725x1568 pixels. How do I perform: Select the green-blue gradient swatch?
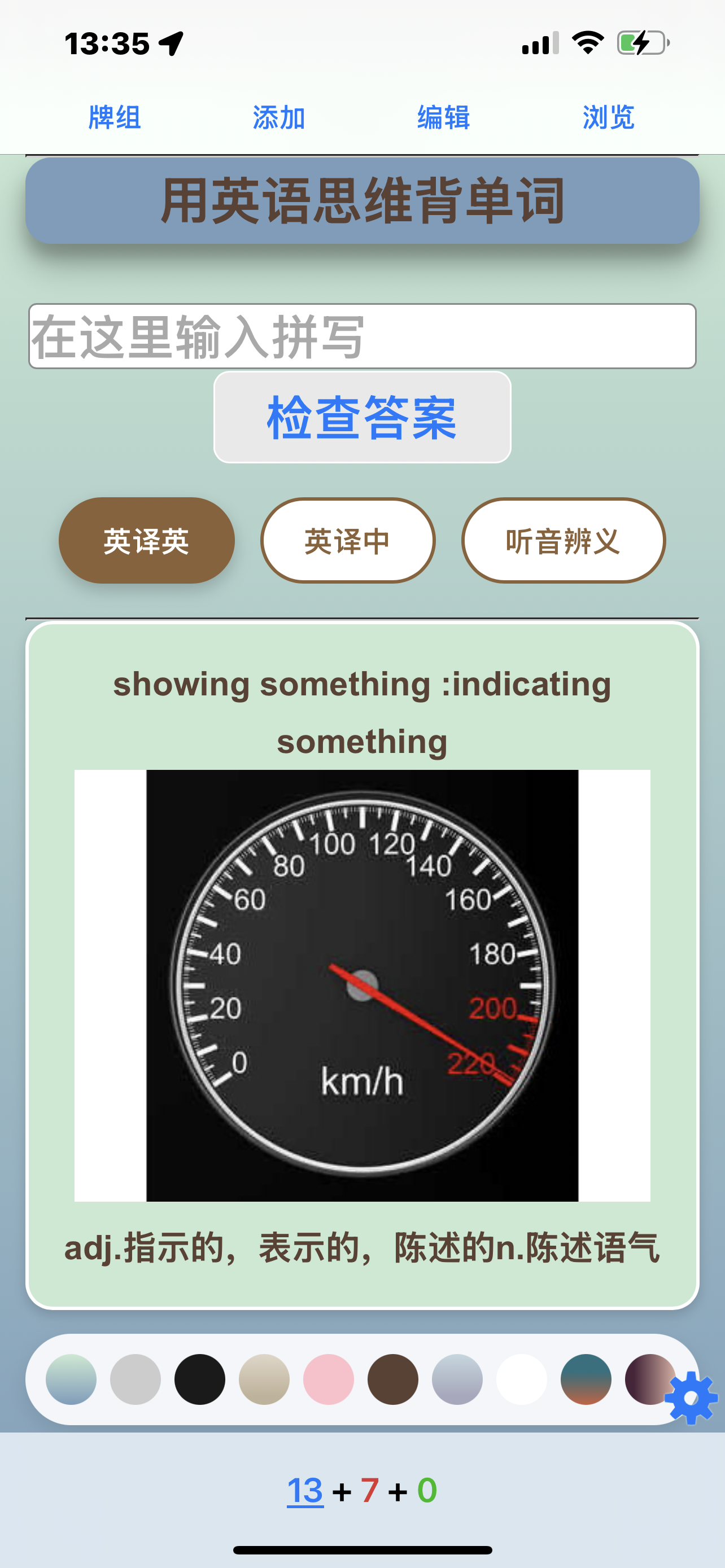pyautogui.click(x=71, y=1379)
